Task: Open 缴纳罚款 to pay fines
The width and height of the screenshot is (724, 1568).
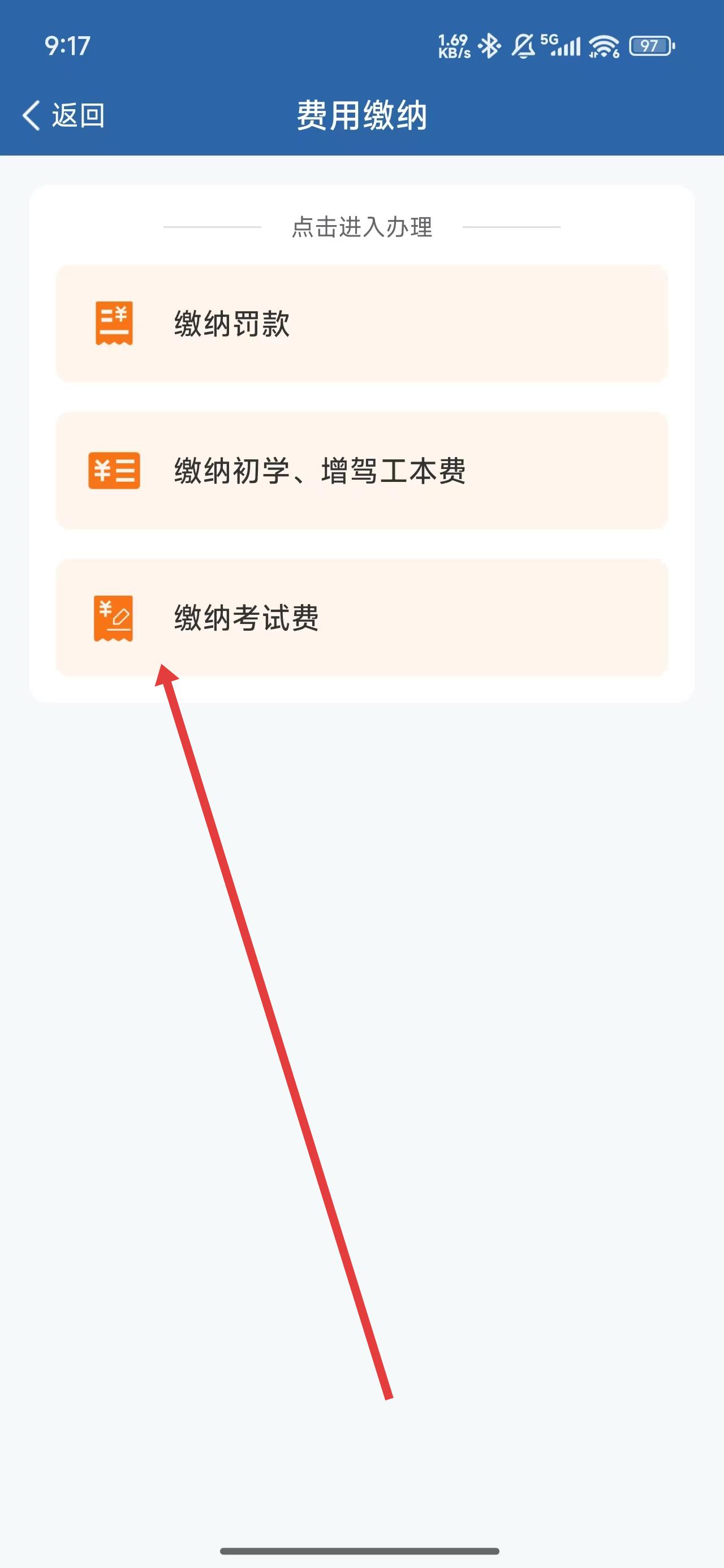Action: coord(361,323)
